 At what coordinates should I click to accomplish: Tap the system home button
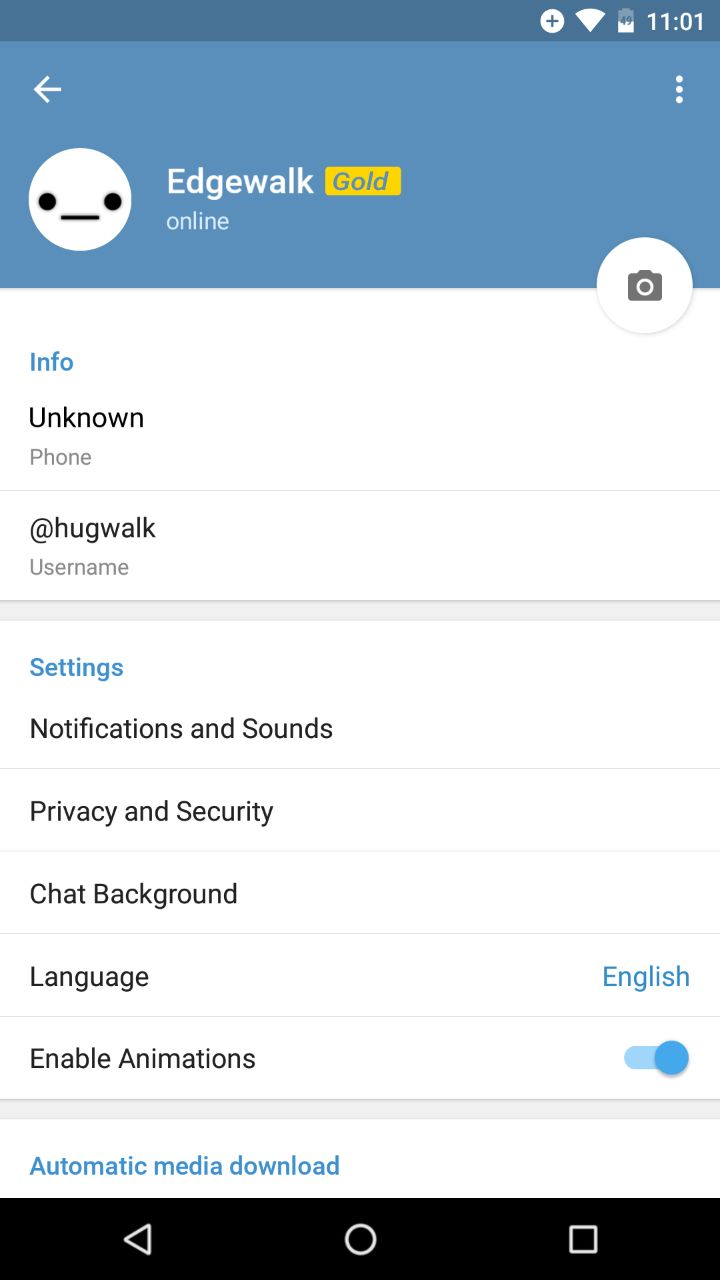point(360,1240)
